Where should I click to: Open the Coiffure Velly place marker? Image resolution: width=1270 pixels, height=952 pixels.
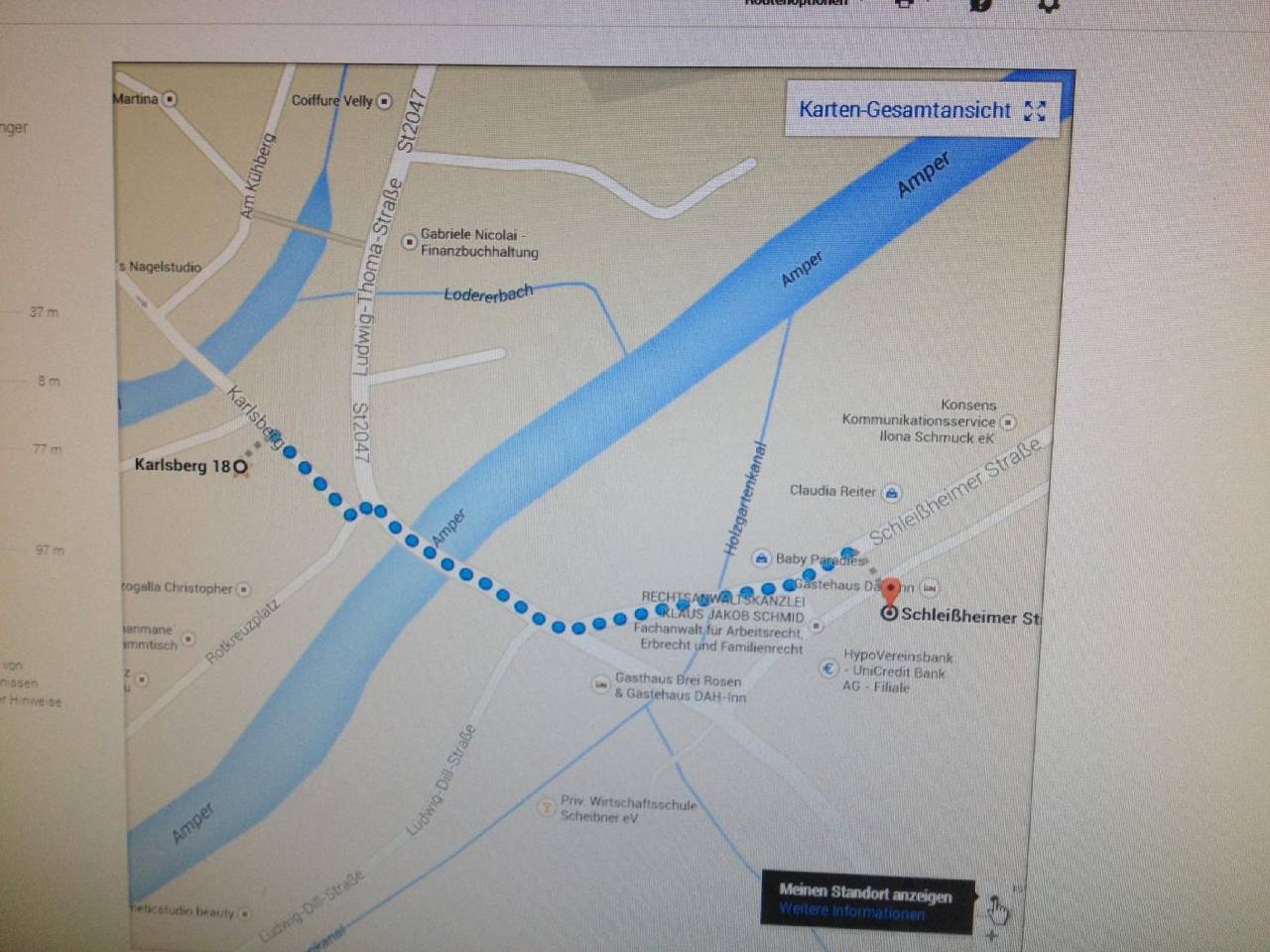384,101
